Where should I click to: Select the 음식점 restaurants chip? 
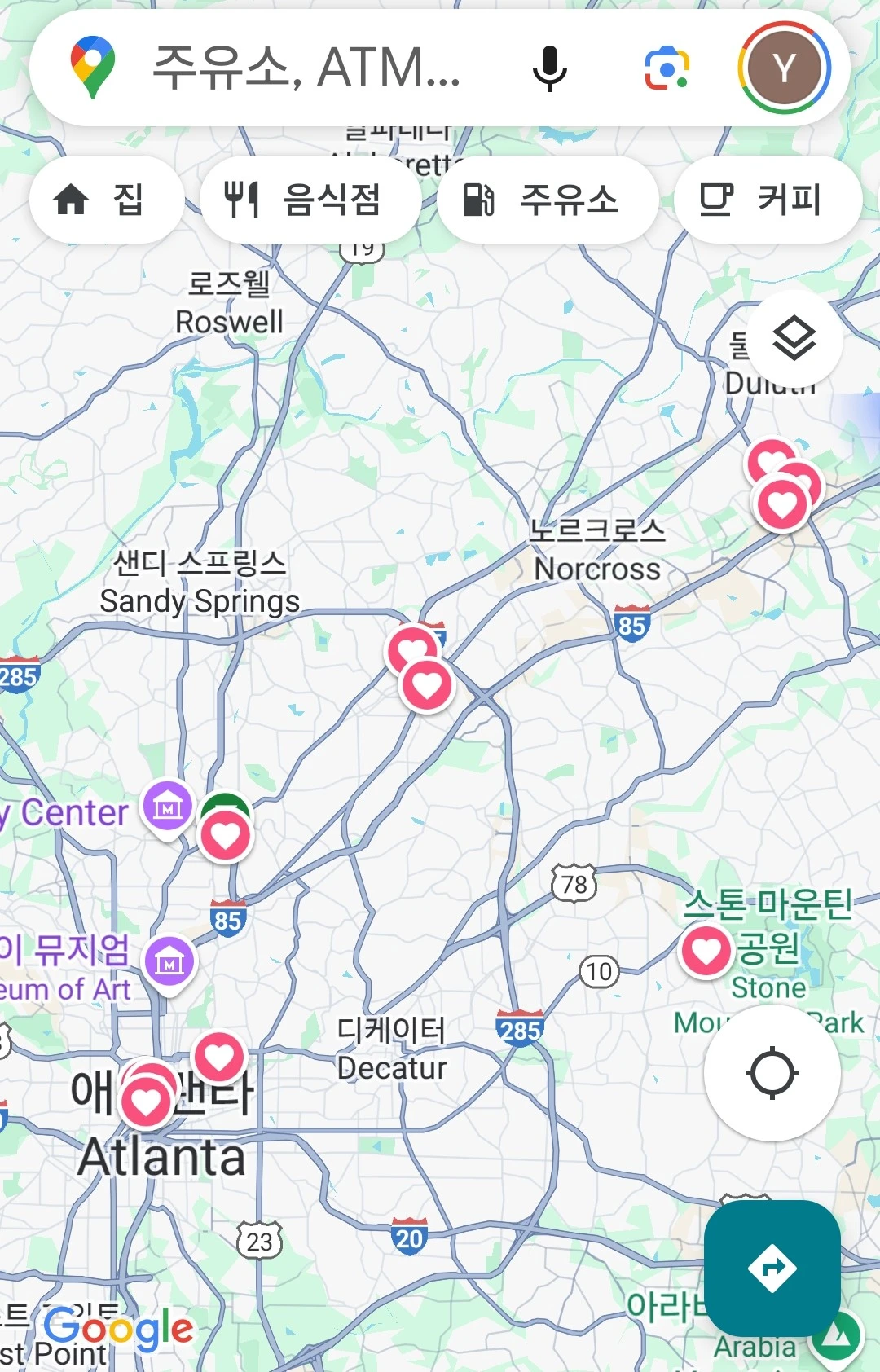coord(310,200)
